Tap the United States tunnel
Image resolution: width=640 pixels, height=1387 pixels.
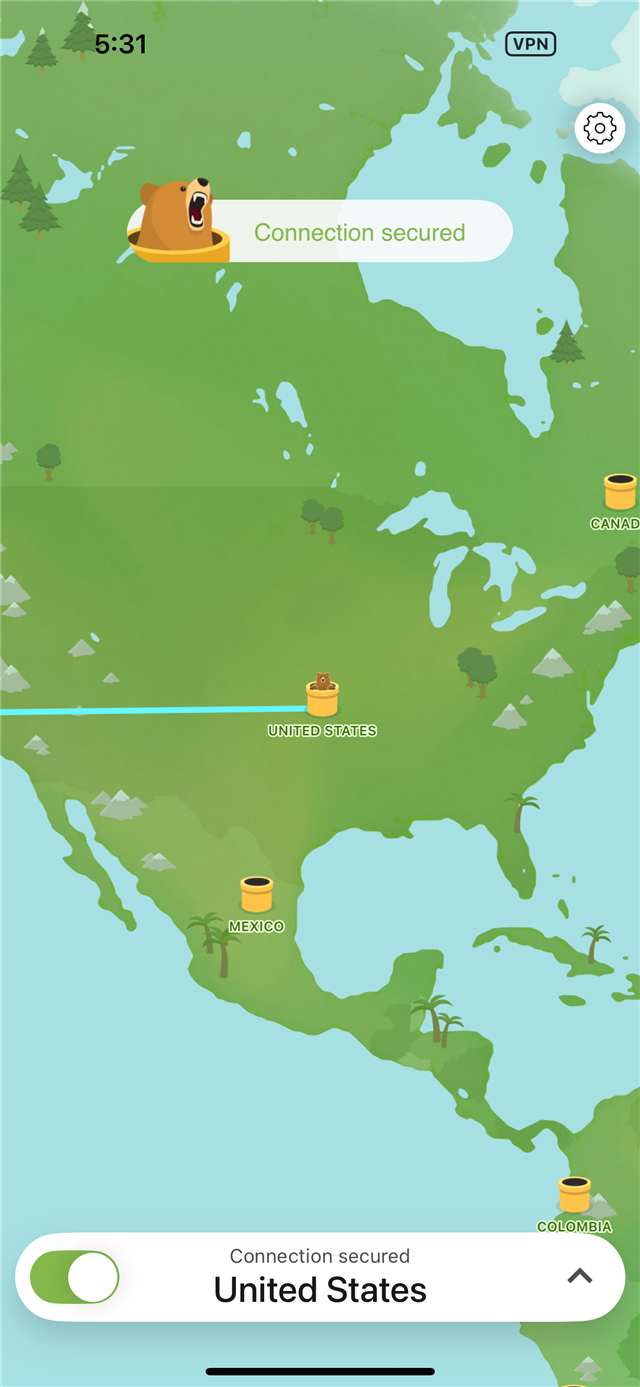(322, 698)
